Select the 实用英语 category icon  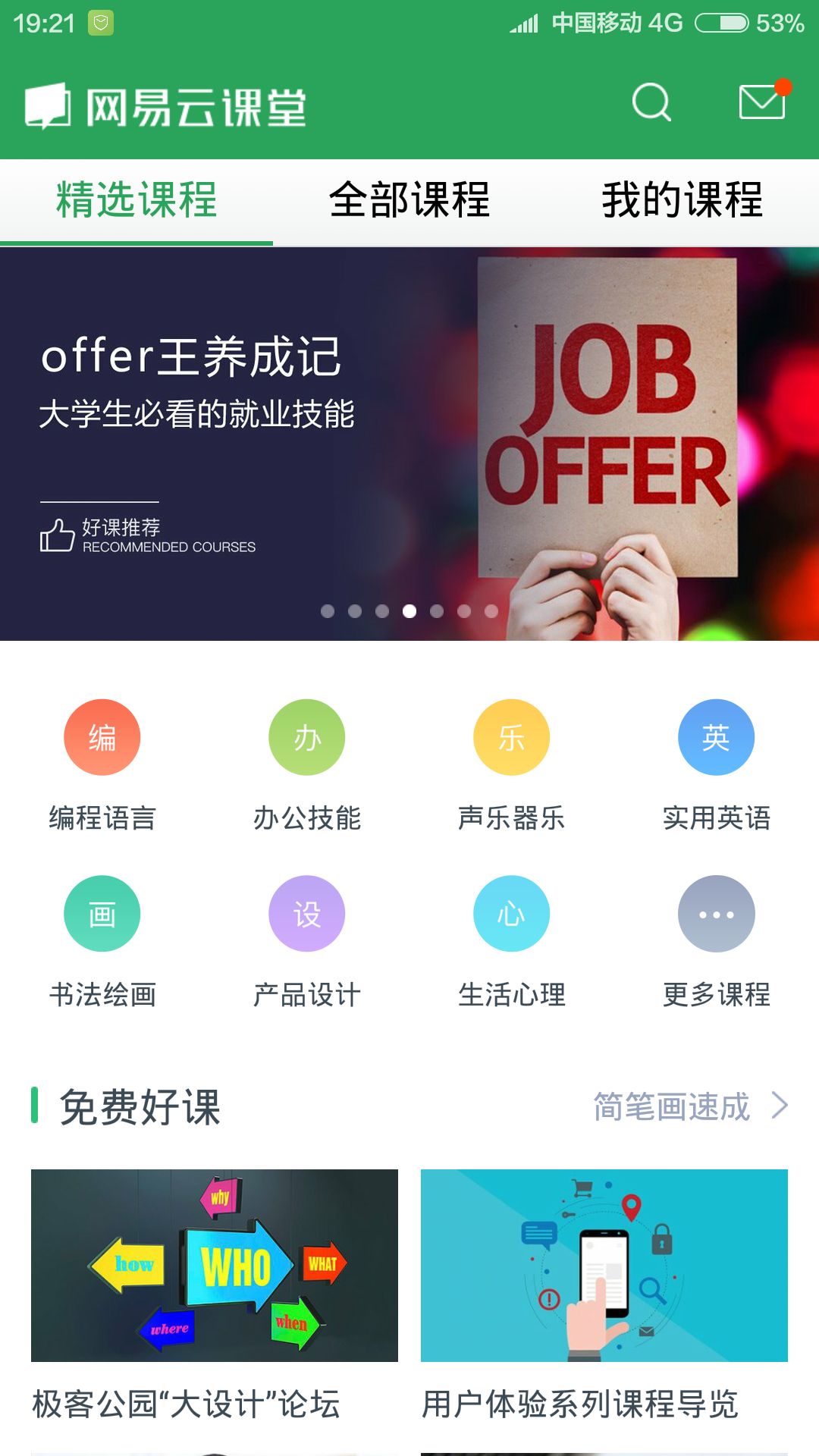pos(716,736)
